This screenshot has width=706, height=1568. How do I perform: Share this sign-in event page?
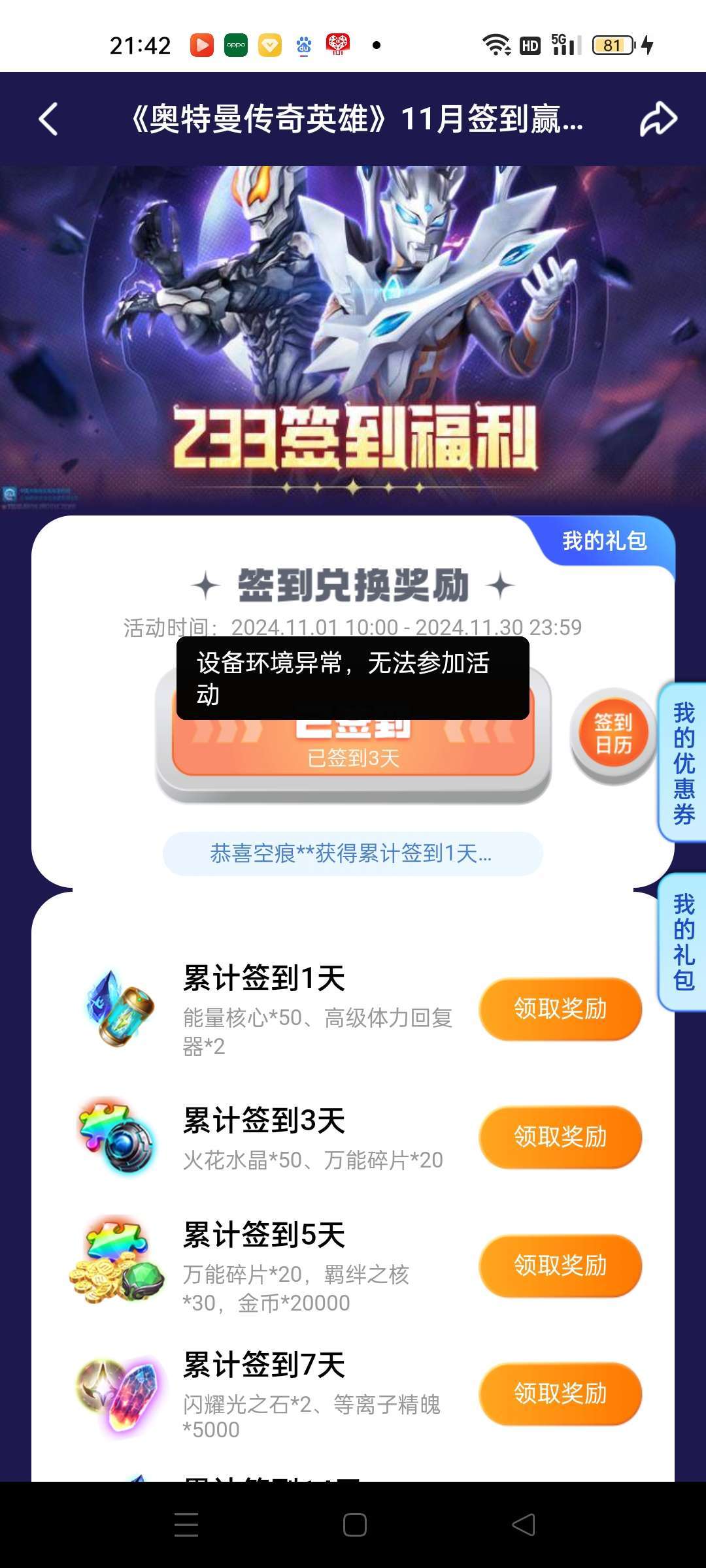(x=658, y=119)
